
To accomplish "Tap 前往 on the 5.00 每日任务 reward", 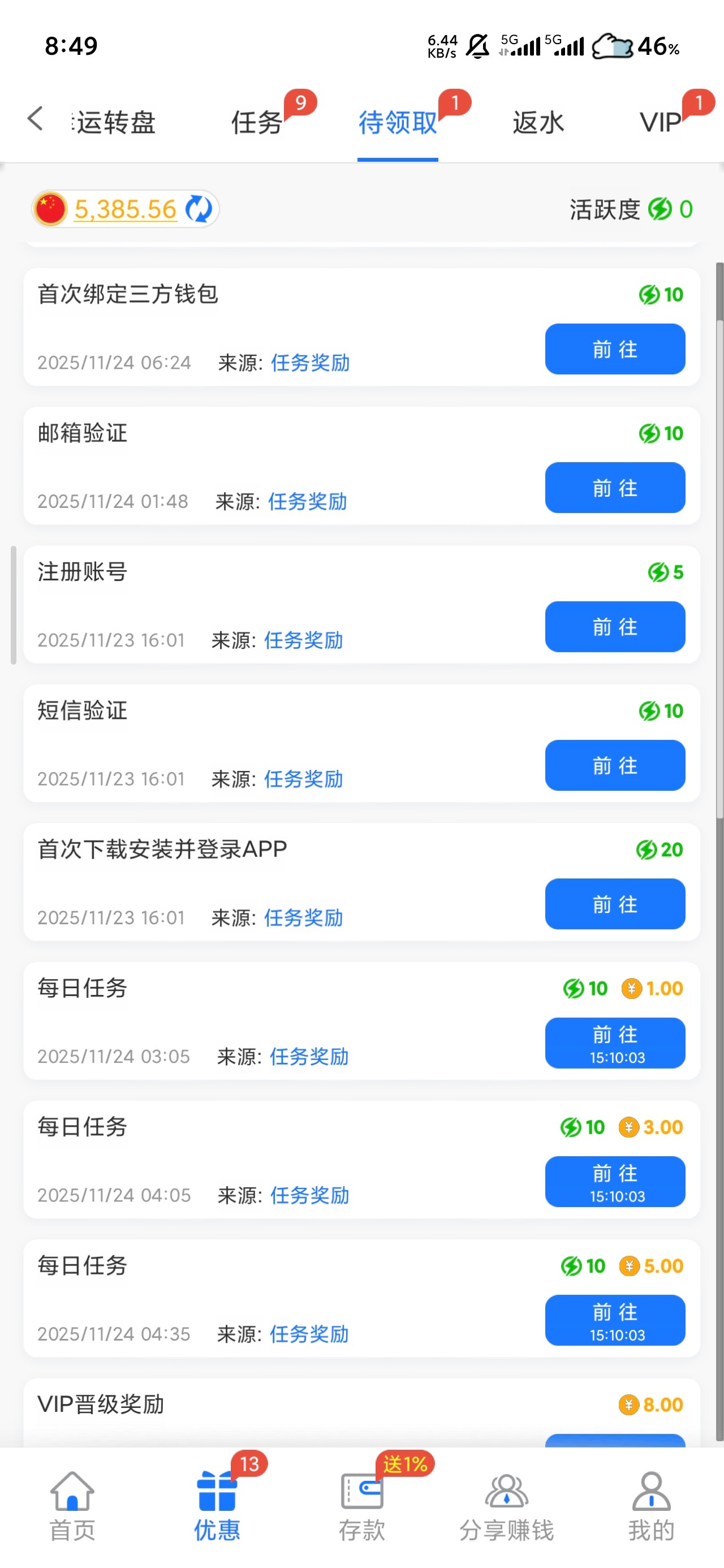I will (x=614, y=1320).
